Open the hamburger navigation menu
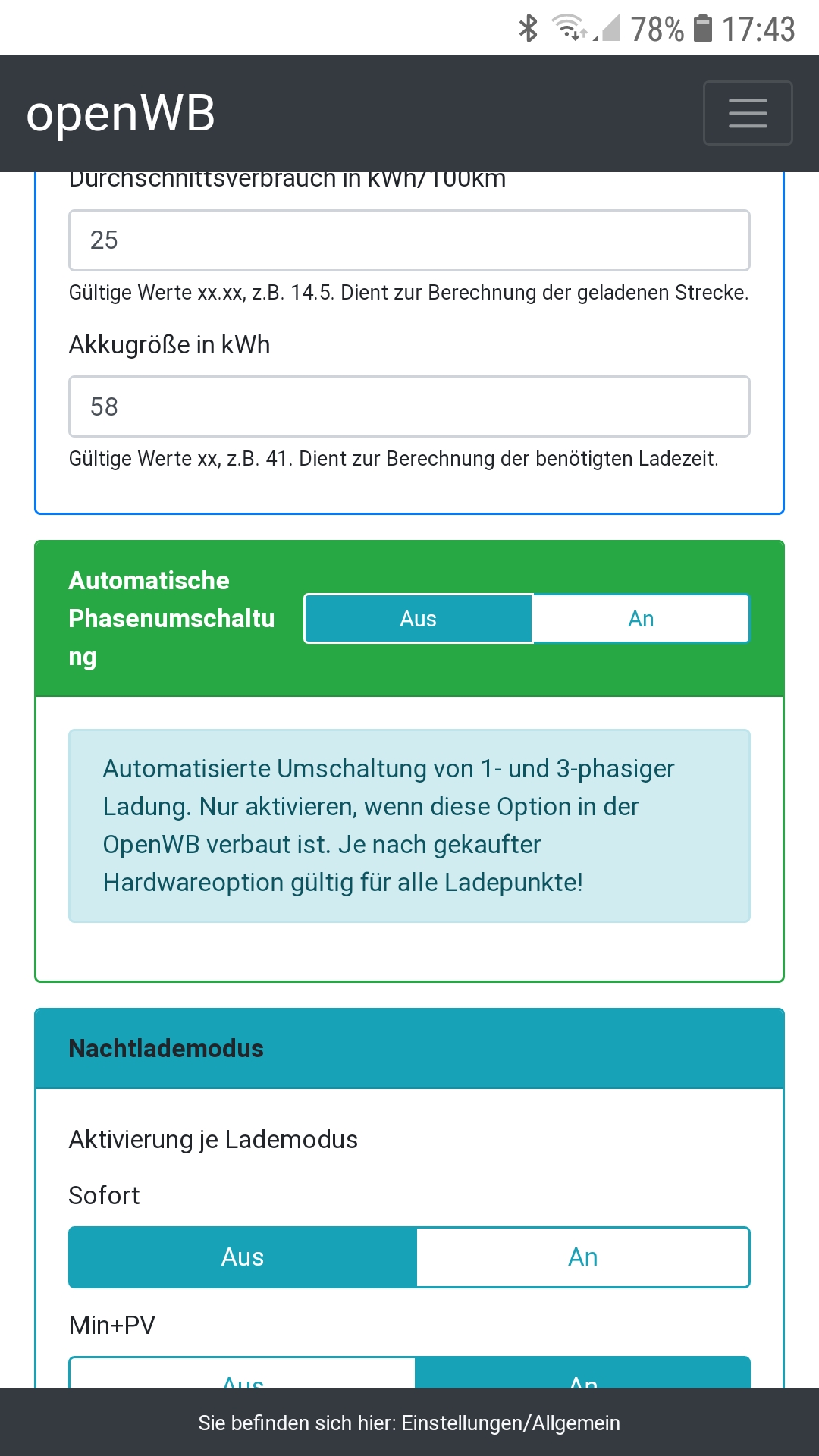 (748, 113)
